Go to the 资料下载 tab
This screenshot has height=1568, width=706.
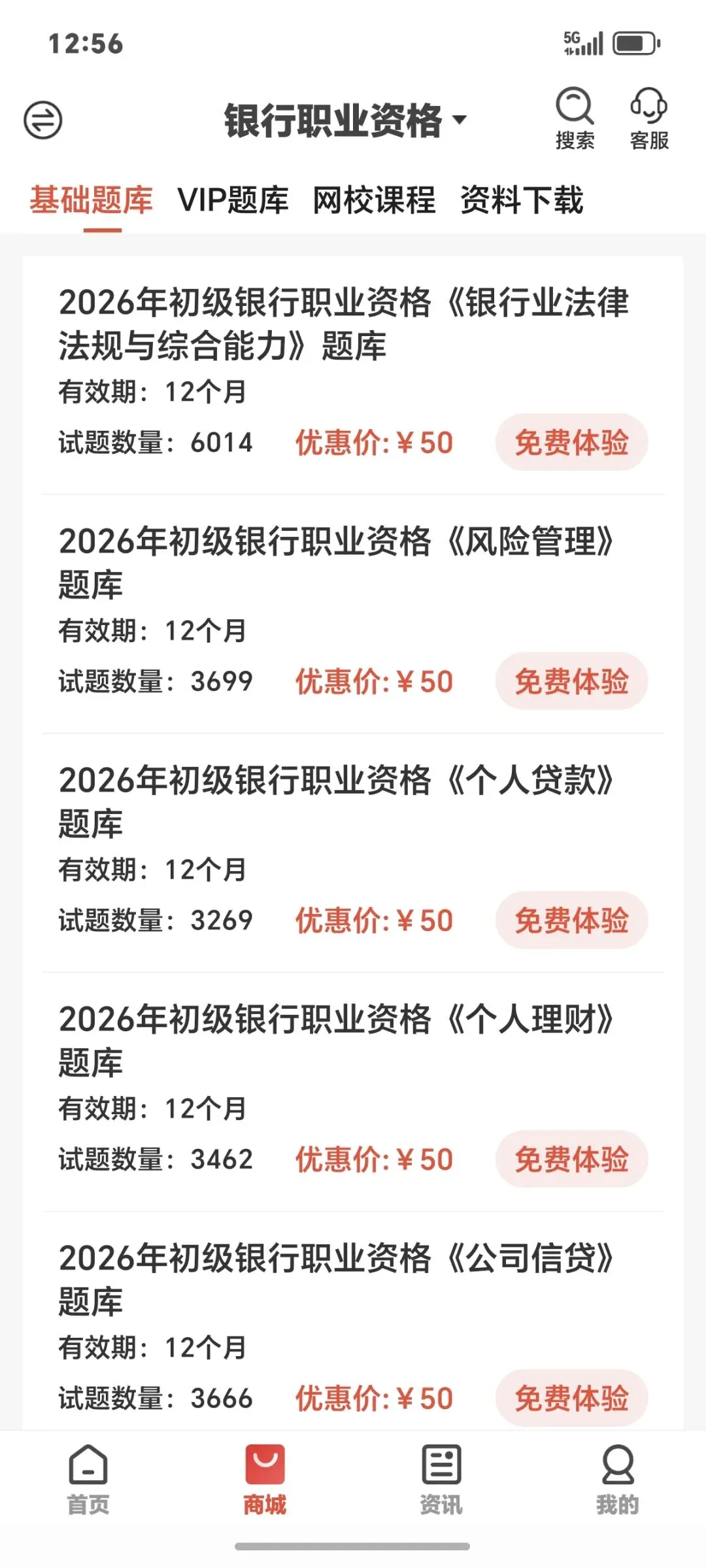522,200
